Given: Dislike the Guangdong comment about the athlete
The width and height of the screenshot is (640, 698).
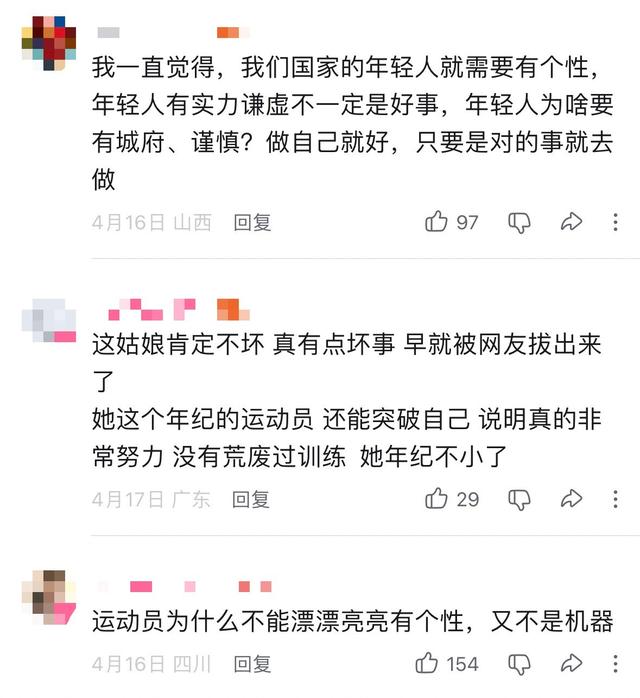Looking at the screenshot, I should click(519, 498).
